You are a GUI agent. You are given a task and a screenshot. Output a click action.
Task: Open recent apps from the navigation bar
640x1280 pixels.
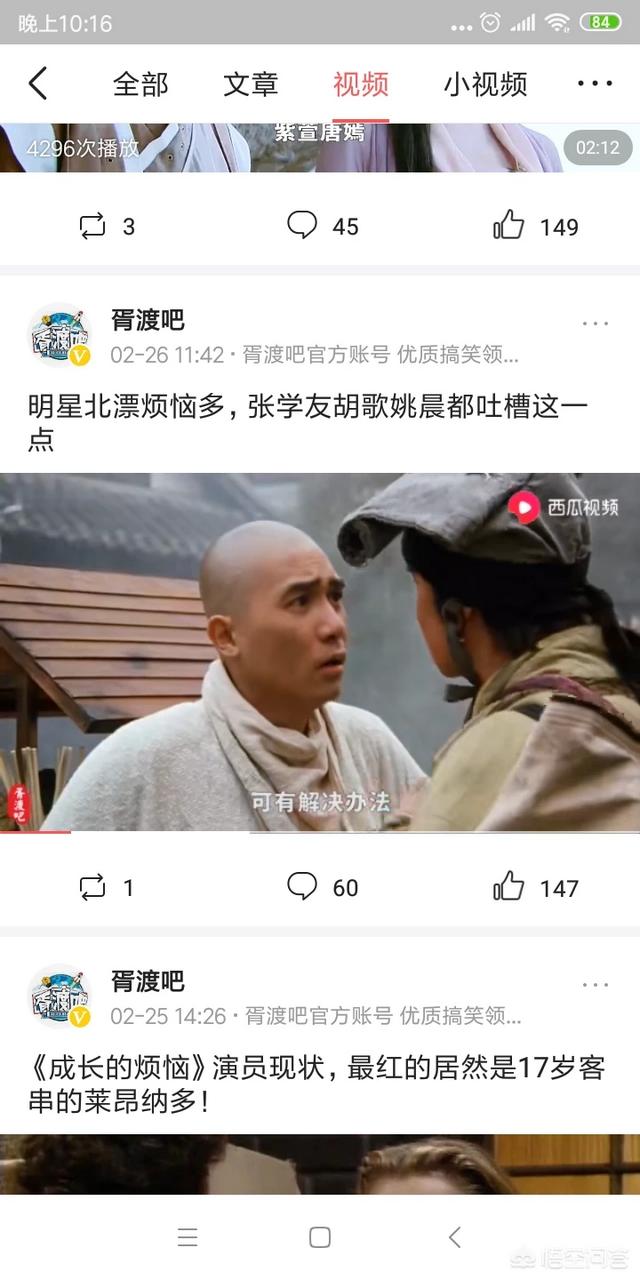pyautogui.click(x=187, y=1238)
